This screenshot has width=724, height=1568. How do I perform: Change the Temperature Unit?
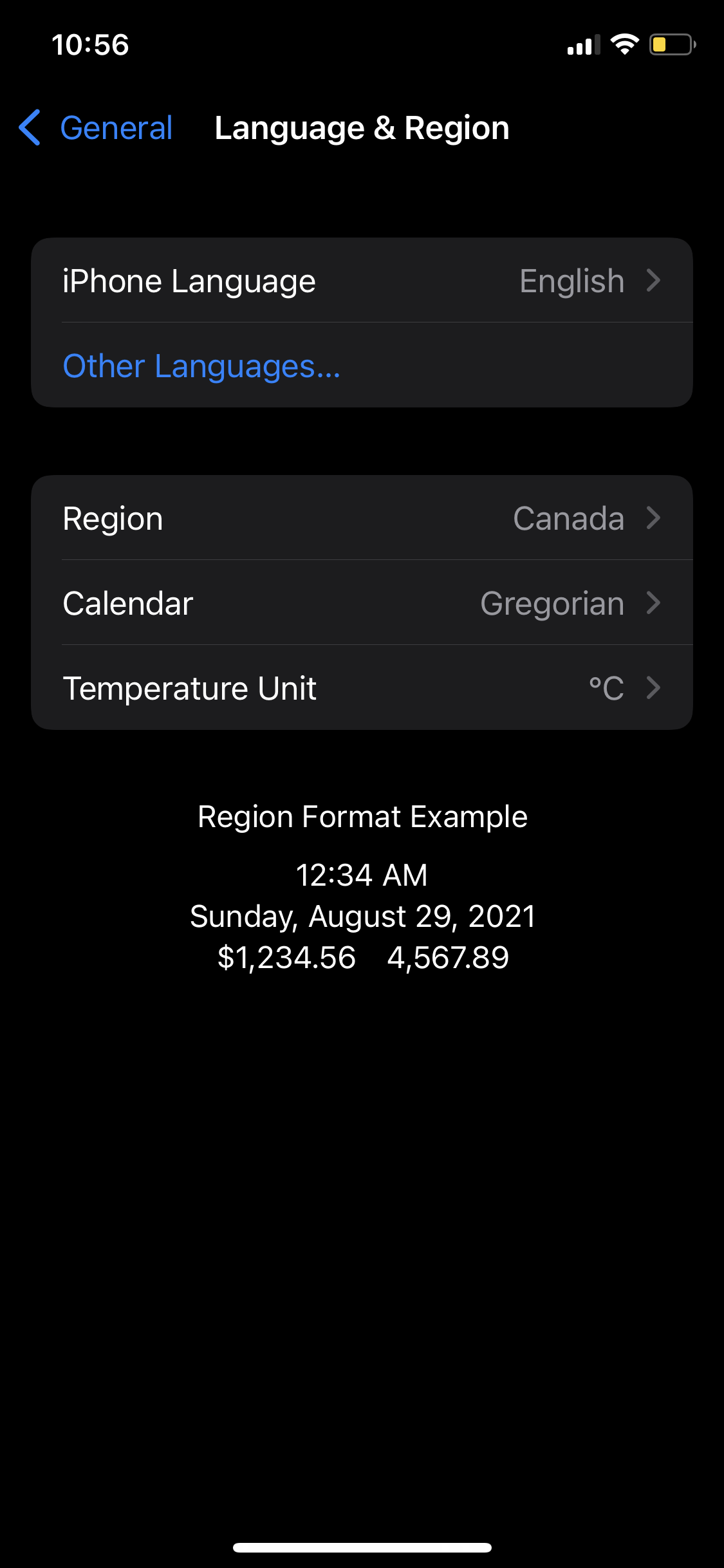pos(362,687)
